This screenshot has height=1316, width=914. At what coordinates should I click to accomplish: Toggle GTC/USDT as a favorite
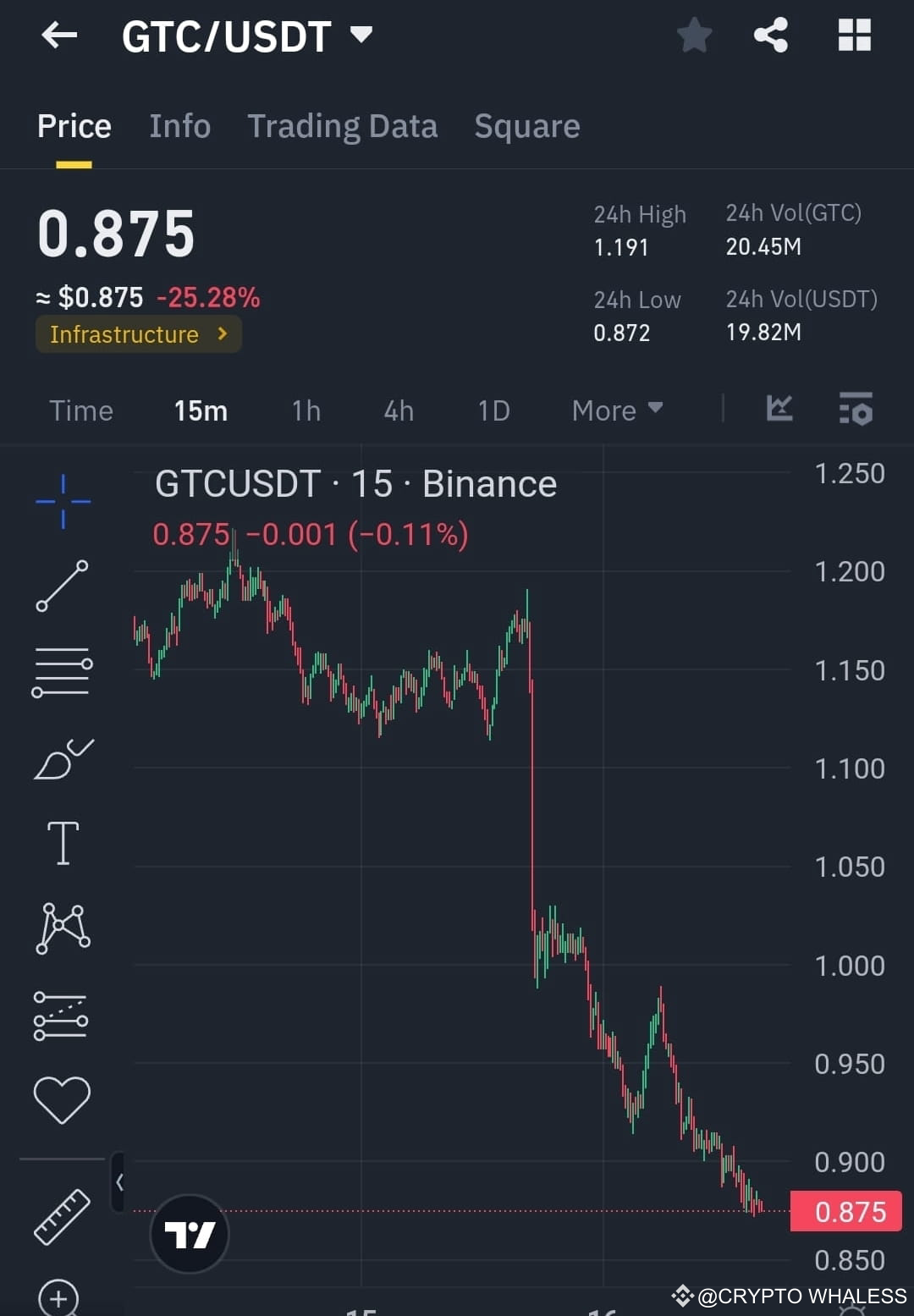tap(694, 35)
